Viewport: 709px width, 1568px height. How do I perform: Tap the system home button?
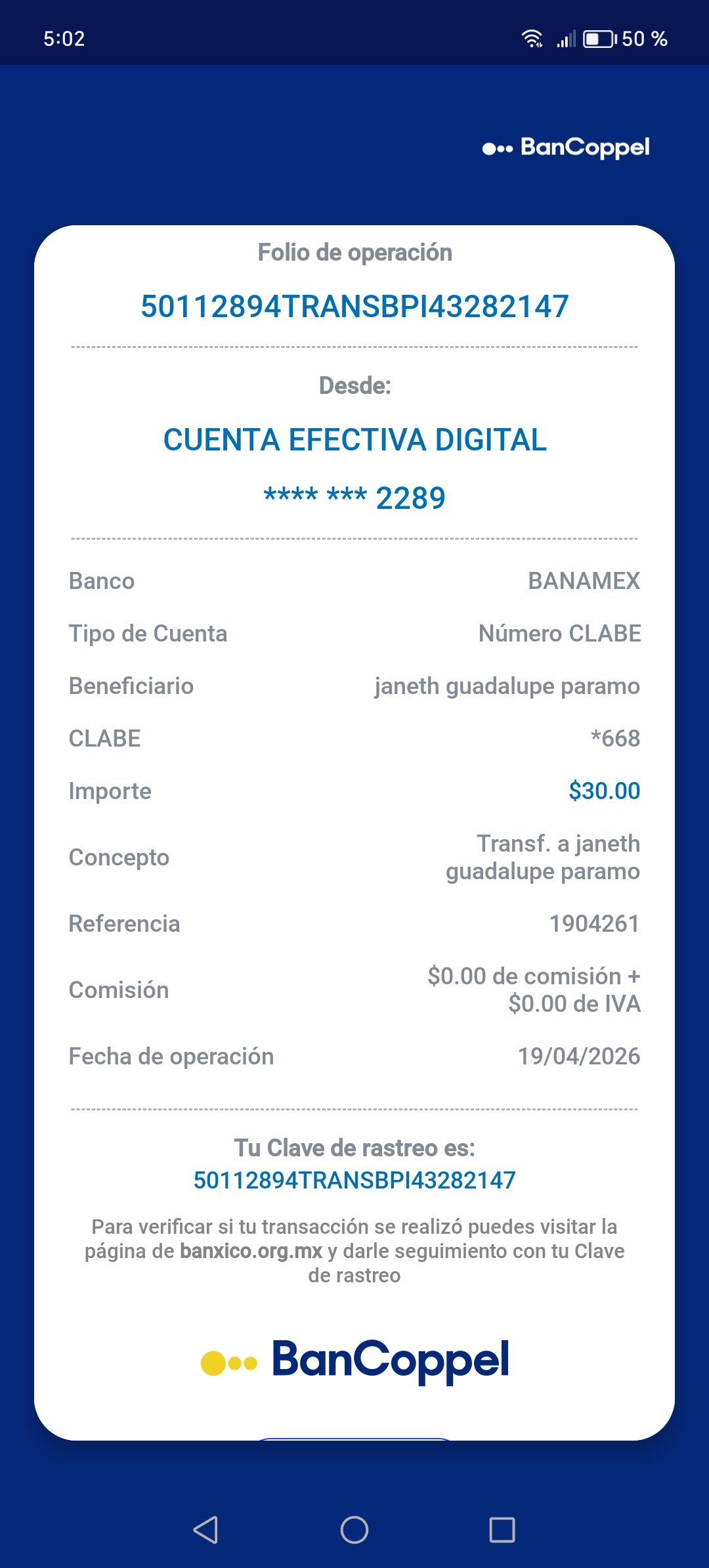(x=354, y=1529)
